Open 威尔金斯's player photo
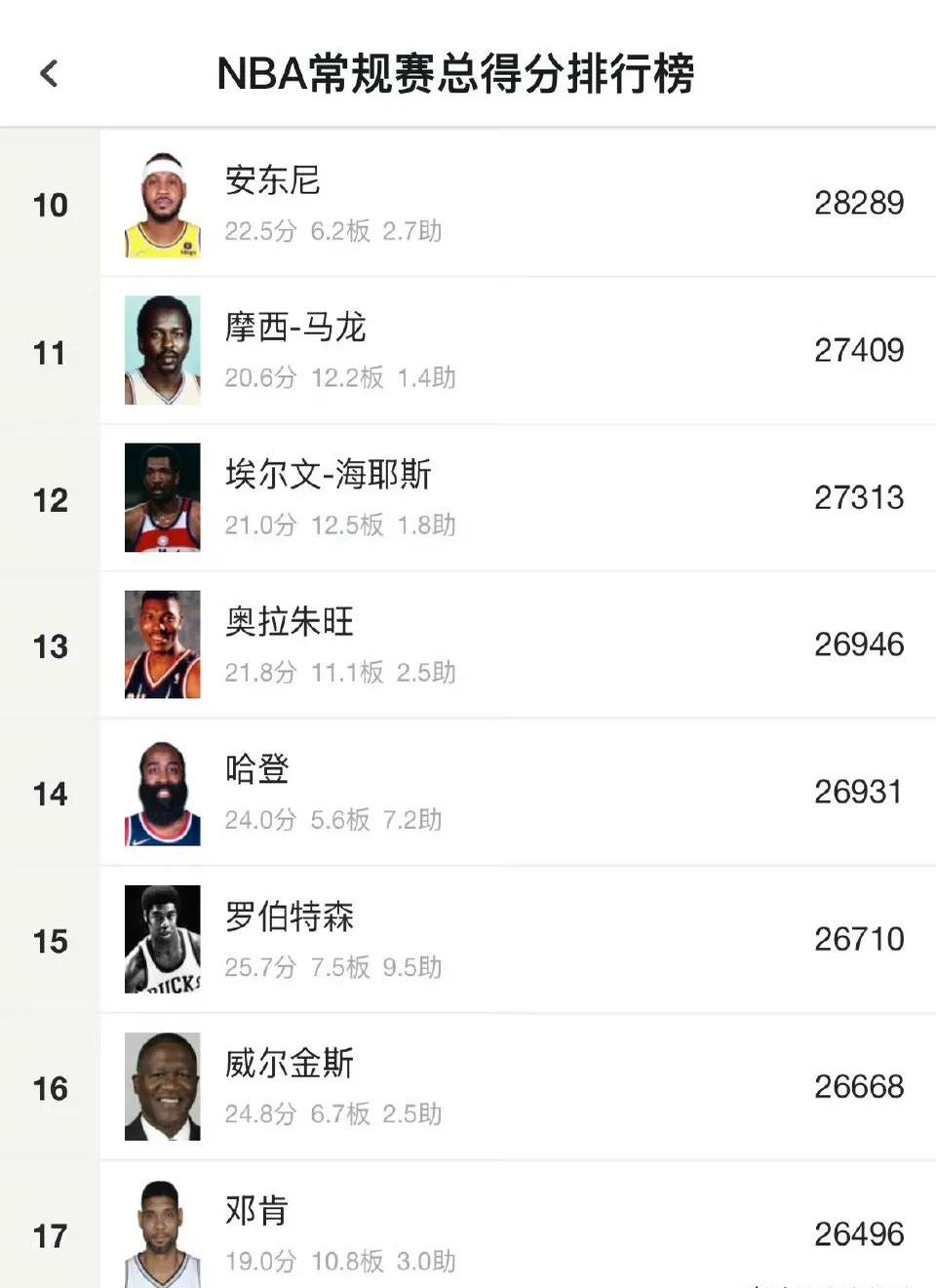This screenshot has width=936, height=1288. coord(162,1086)
